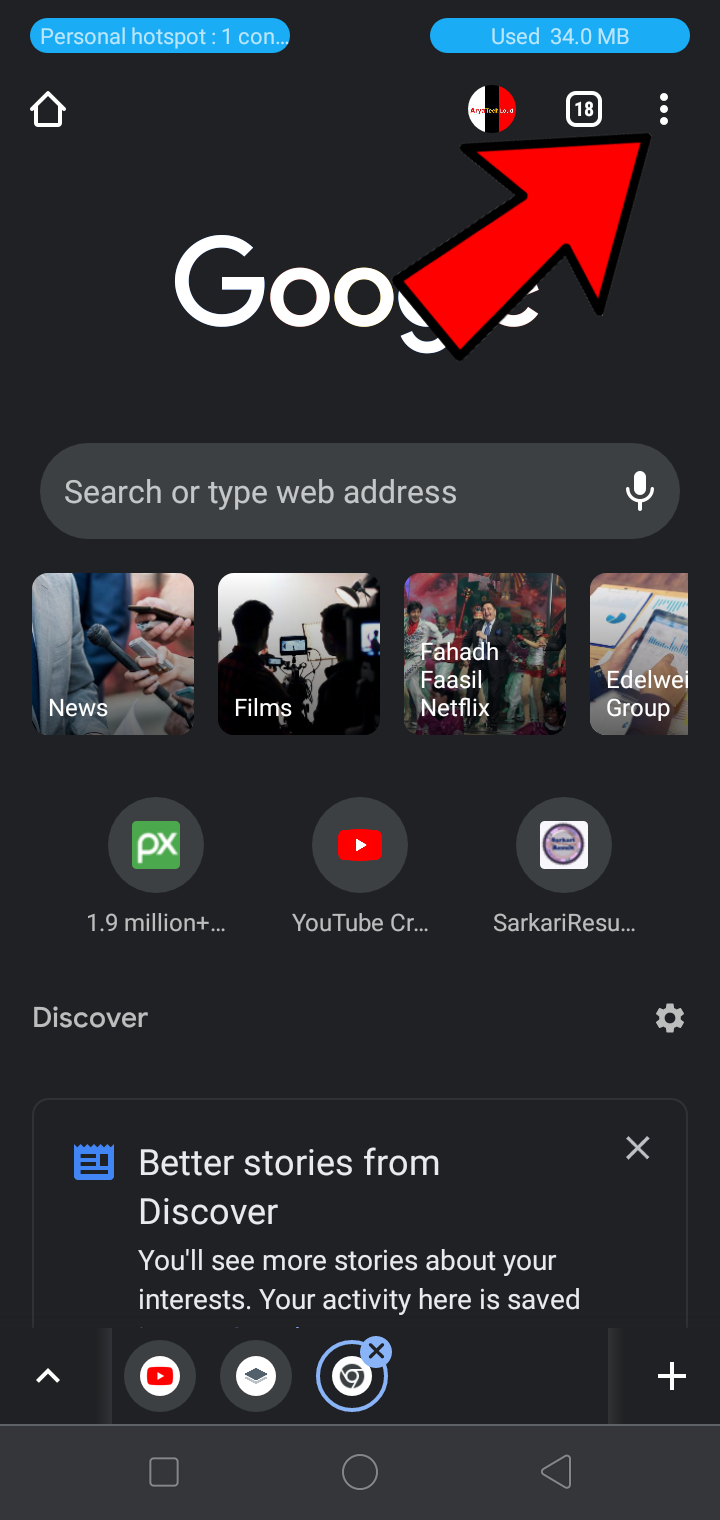Start a voice search with the microphone
This screenshot has width=720, height=1520.
click(640, 491)
